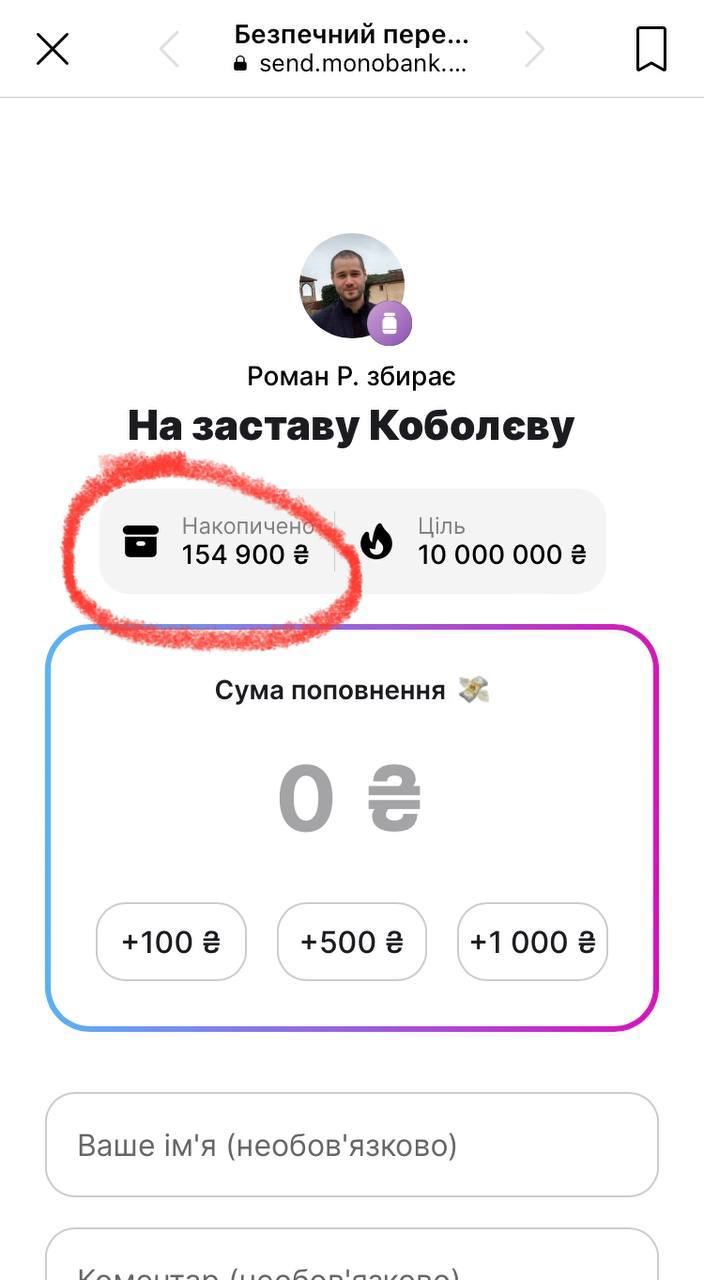Close the in-app browser
The width and height of the screenshot is (704, 1280).
tap(52, 48)
